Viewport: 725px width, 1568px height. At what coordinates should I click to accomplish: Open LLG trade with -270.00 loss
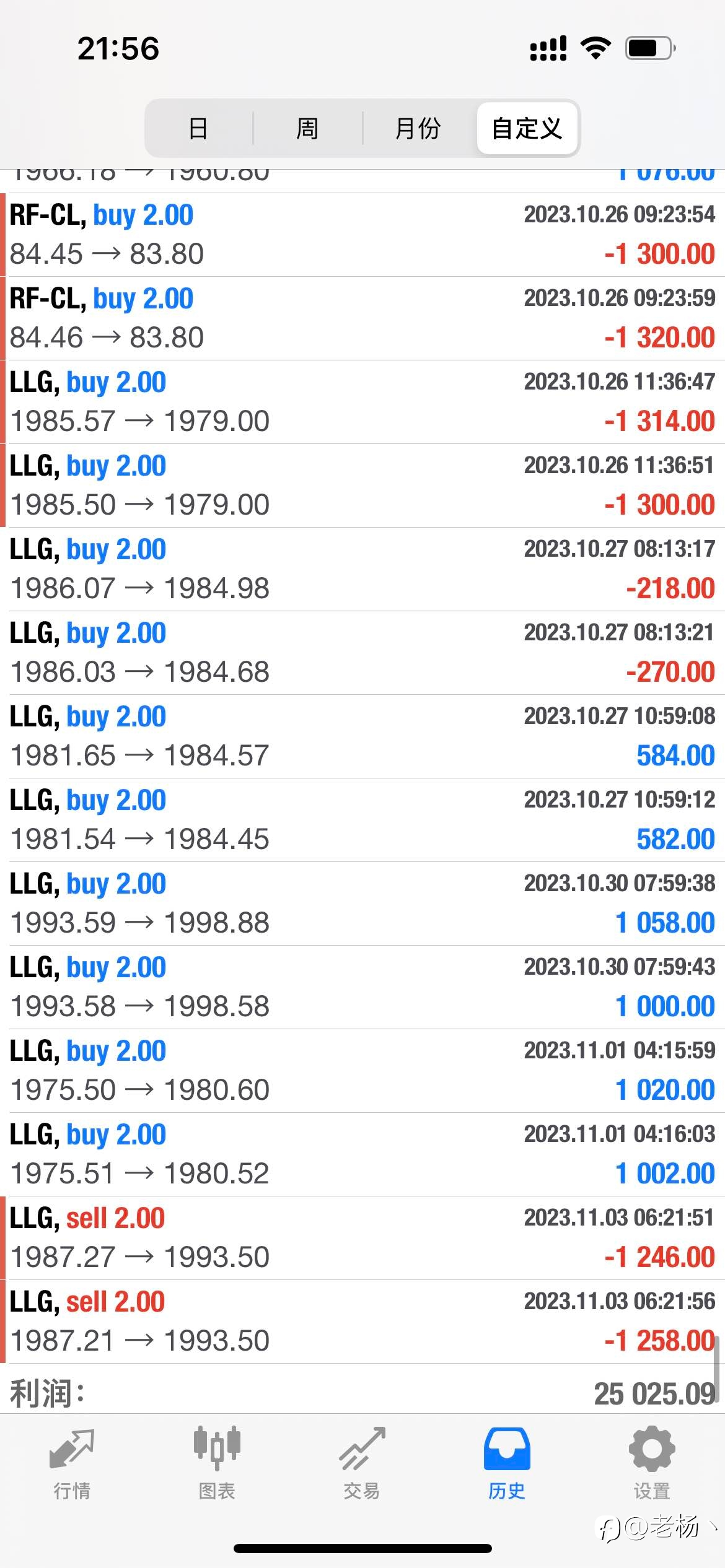(x=362, y=653)
